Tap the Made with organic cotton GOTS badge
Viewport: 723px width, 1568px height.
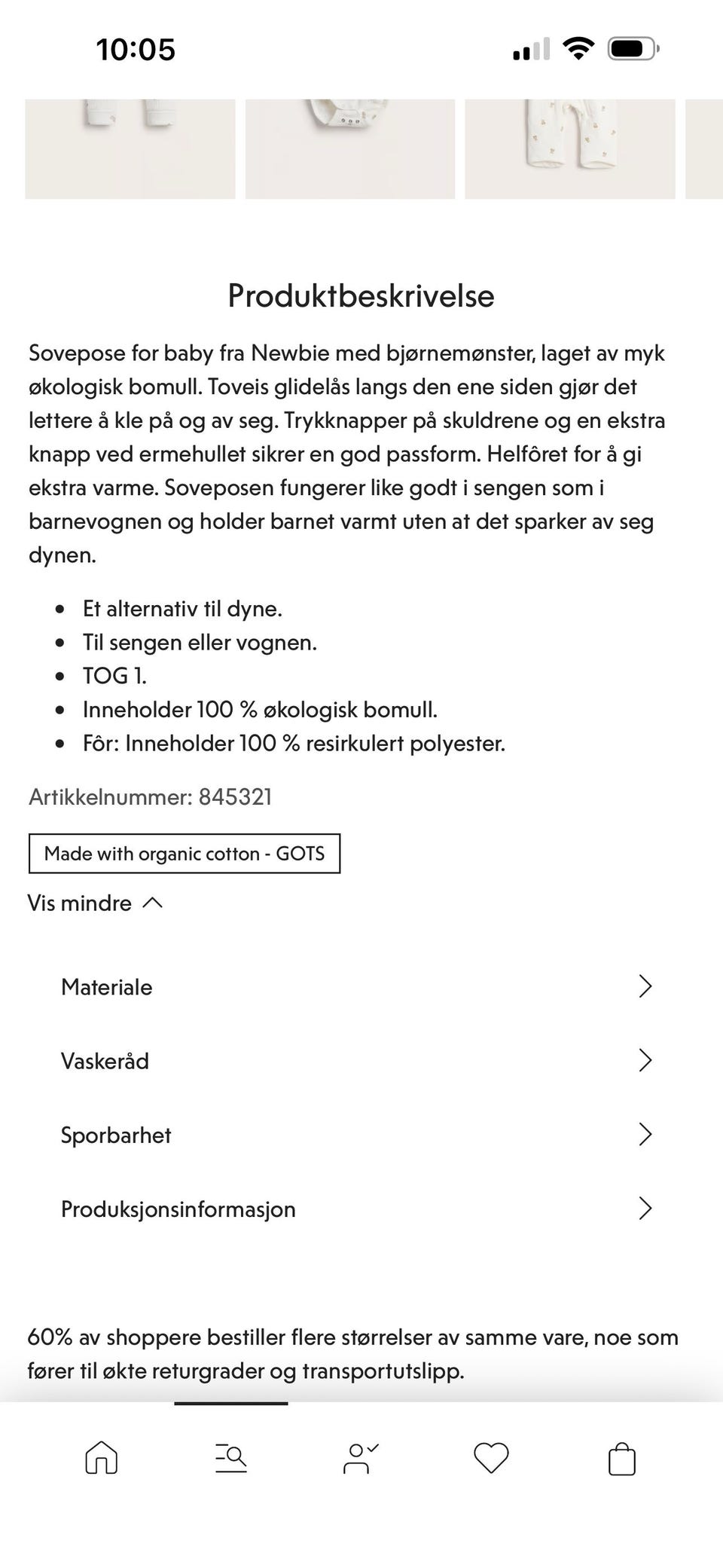coord(185,854)
